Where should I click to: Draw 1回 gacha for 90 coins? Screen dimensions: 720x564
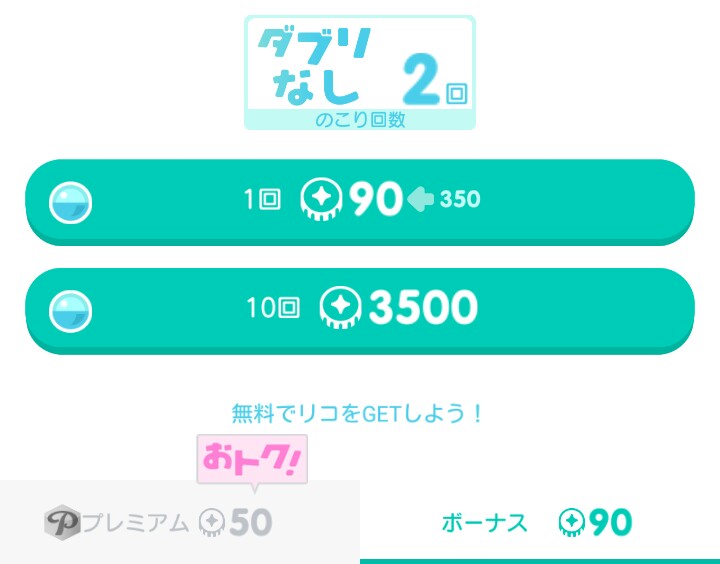(x=360, y=200)
